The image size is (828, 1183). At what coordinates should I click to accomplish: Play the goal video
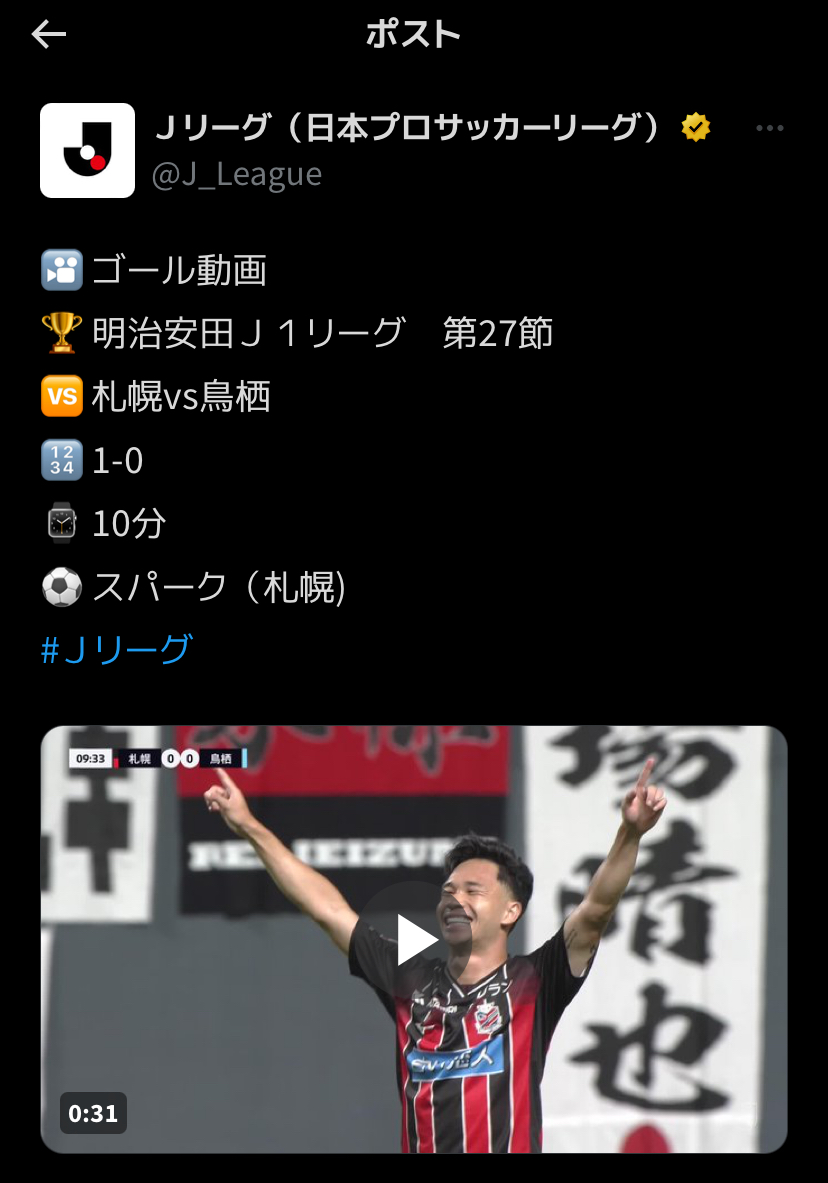point(414,939)
